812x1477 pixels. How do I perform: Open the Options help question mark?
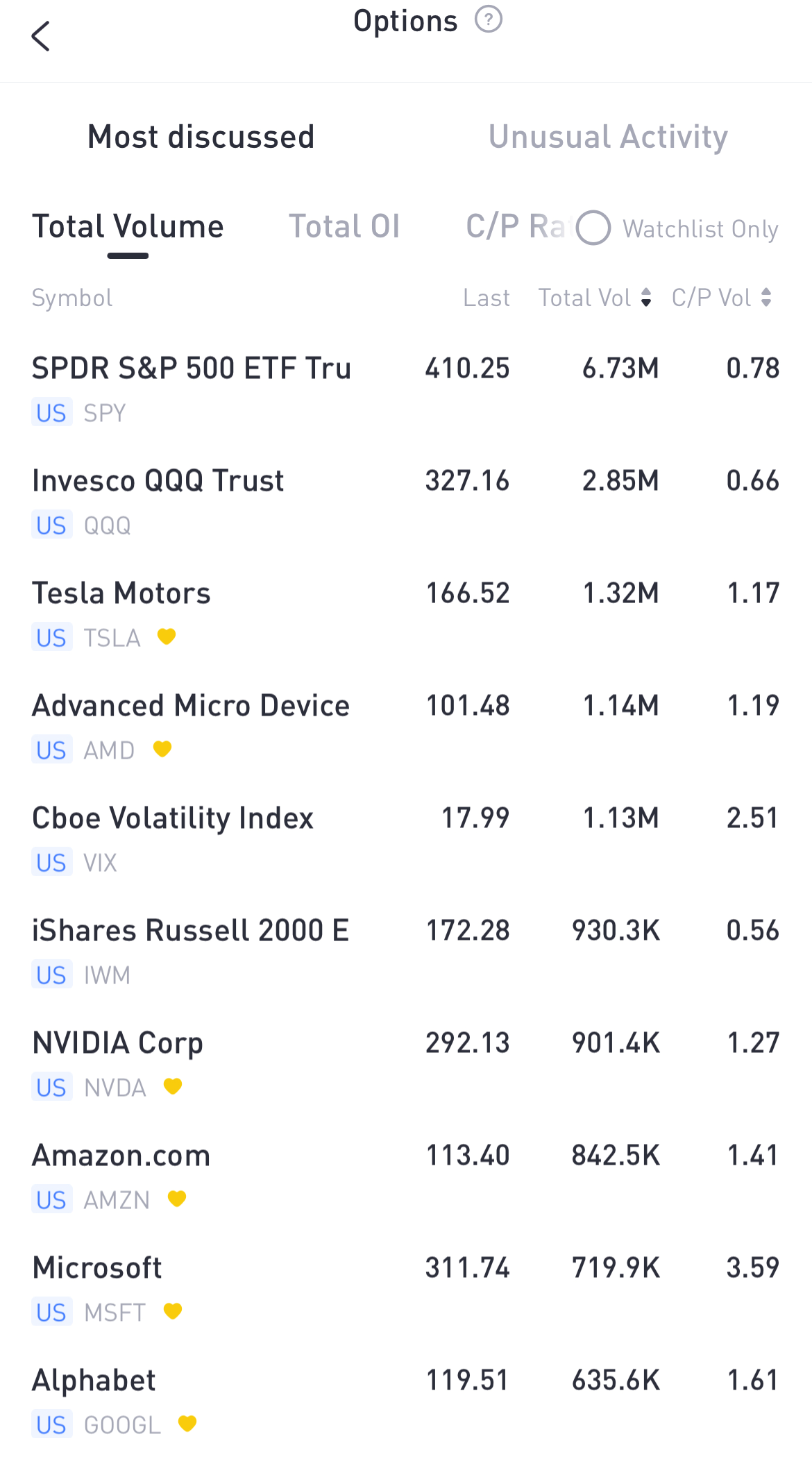(x=490, y=21)
